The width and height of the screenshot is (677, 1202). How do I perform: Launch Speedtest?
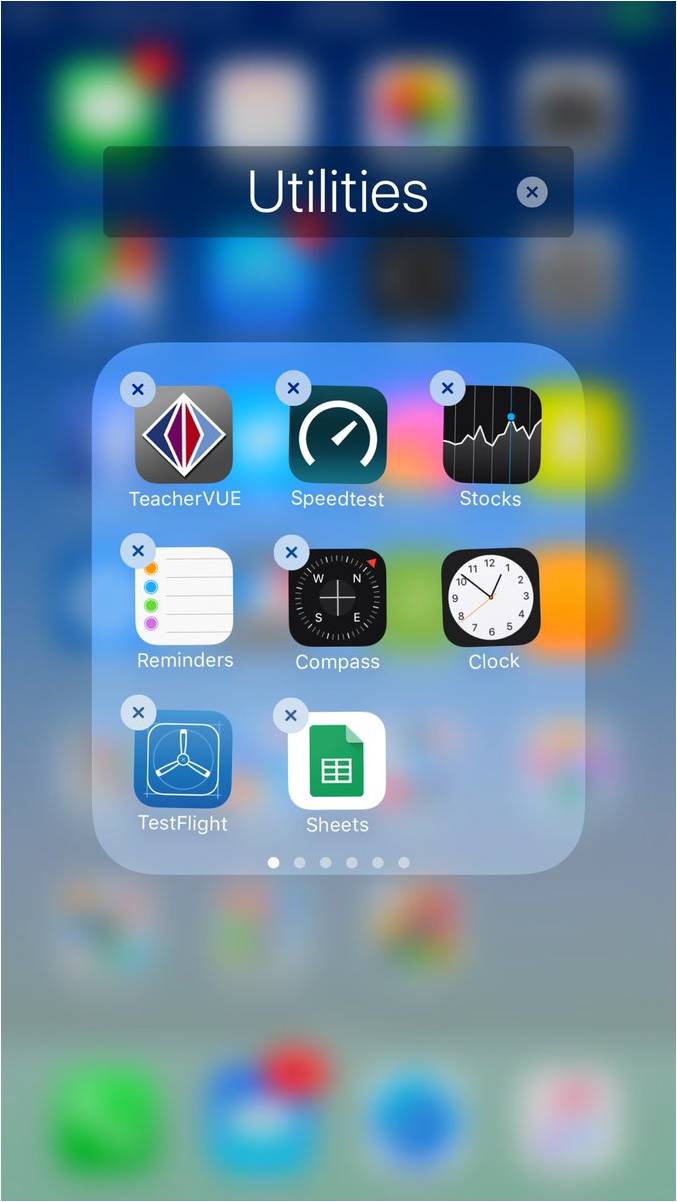[x=338, y=435]
